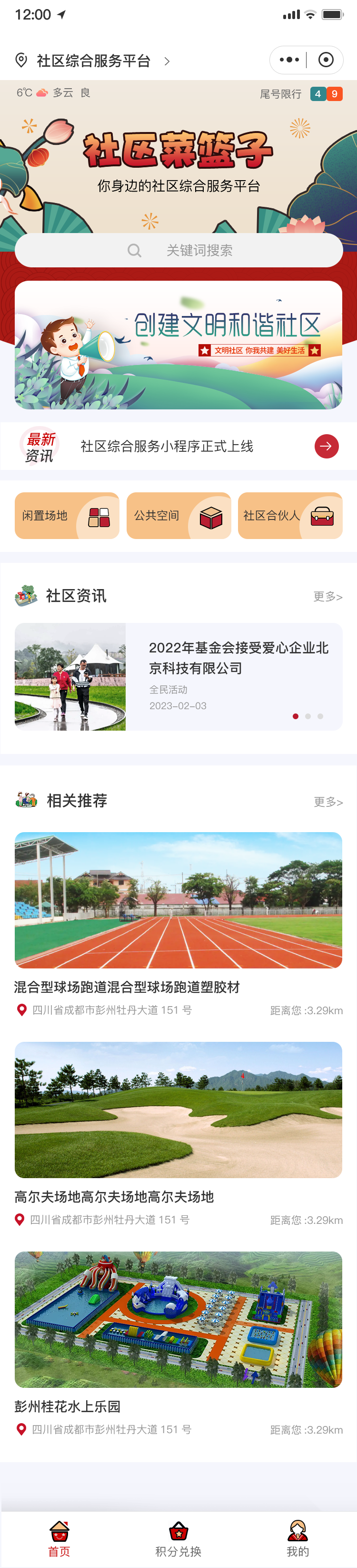Open the mini program more options menu
357x1568 pixels.
289,60
